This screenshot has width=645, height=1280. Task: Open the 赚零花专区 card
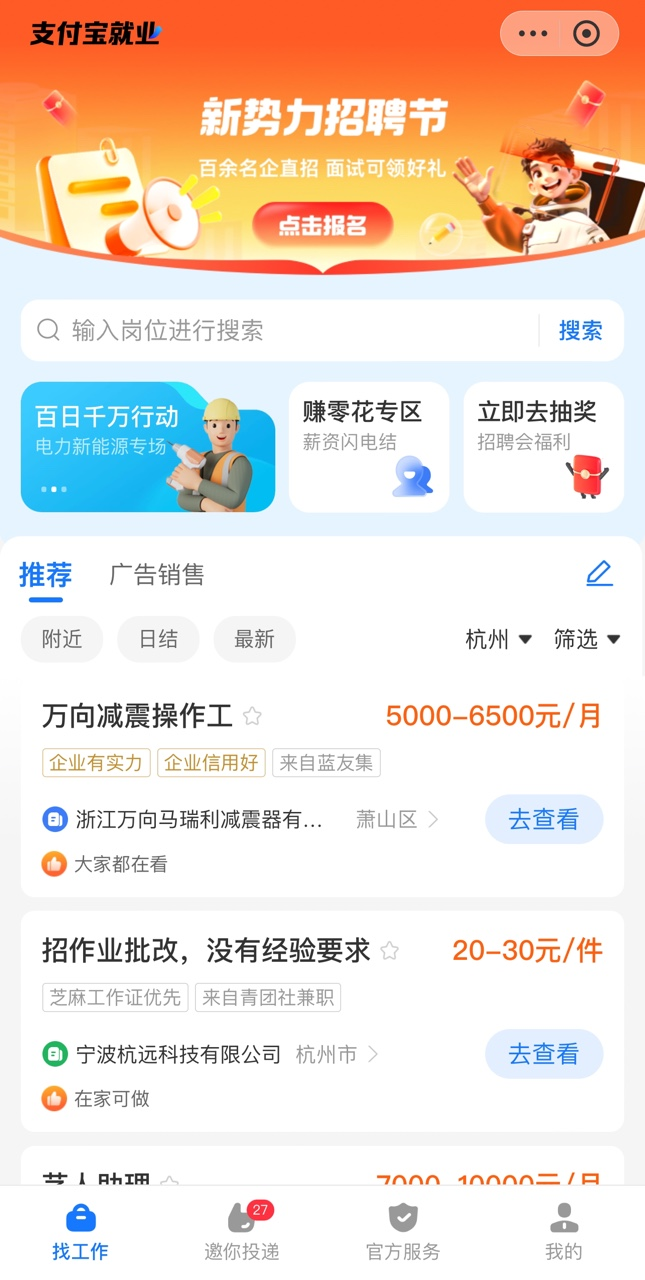coord(369,446)
